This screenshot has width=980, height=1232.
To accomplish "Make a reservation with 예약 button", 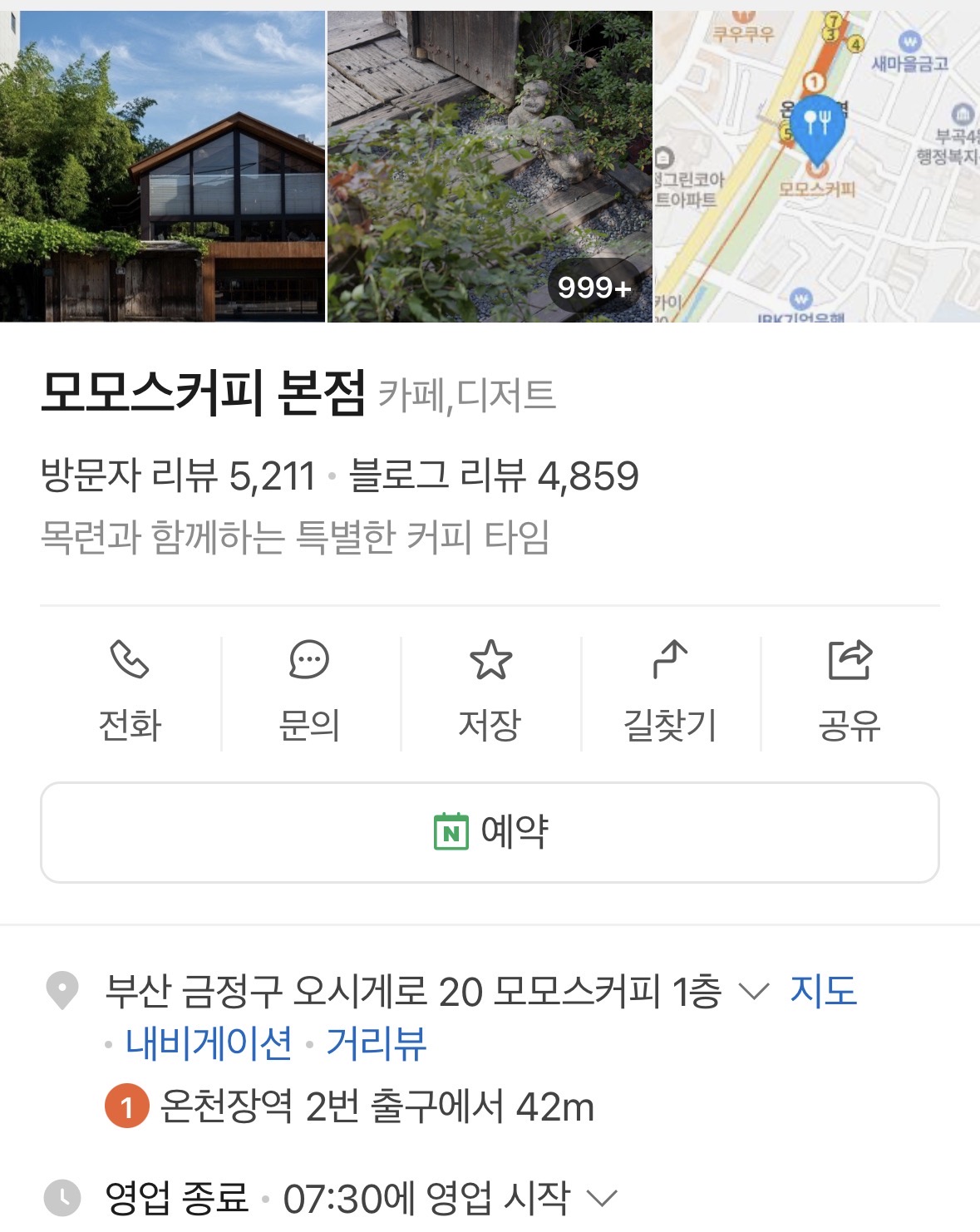I will [490, 832].
